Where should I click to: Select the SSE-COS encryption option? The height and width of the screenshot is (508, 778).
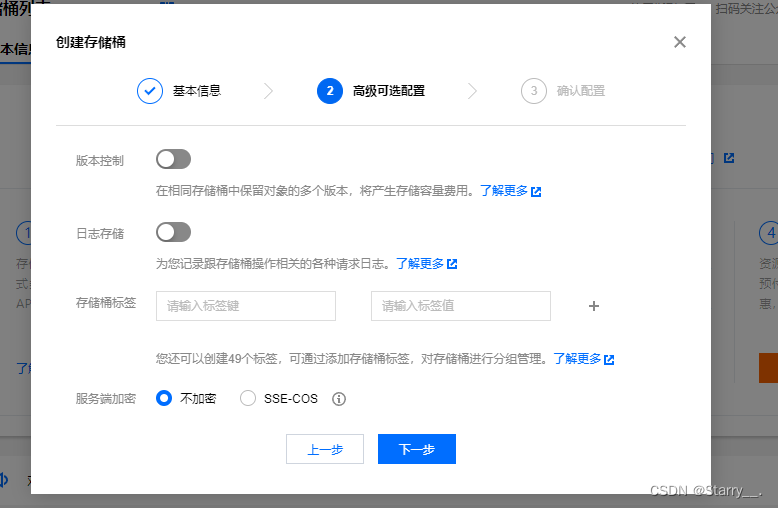(x=249, y=398)
